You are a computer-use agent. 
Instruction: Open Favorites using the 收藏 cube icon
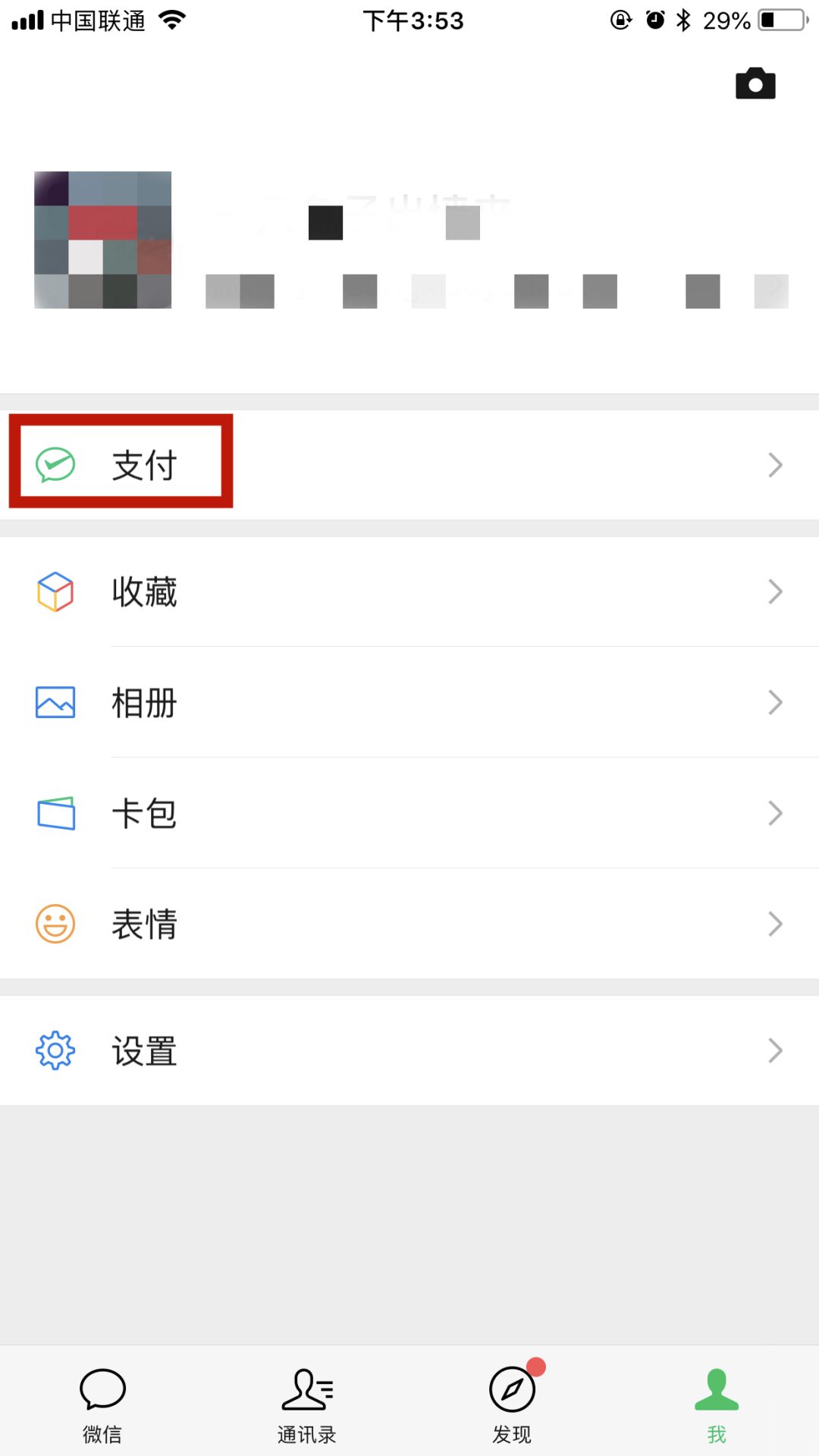[x=55, y=592]
